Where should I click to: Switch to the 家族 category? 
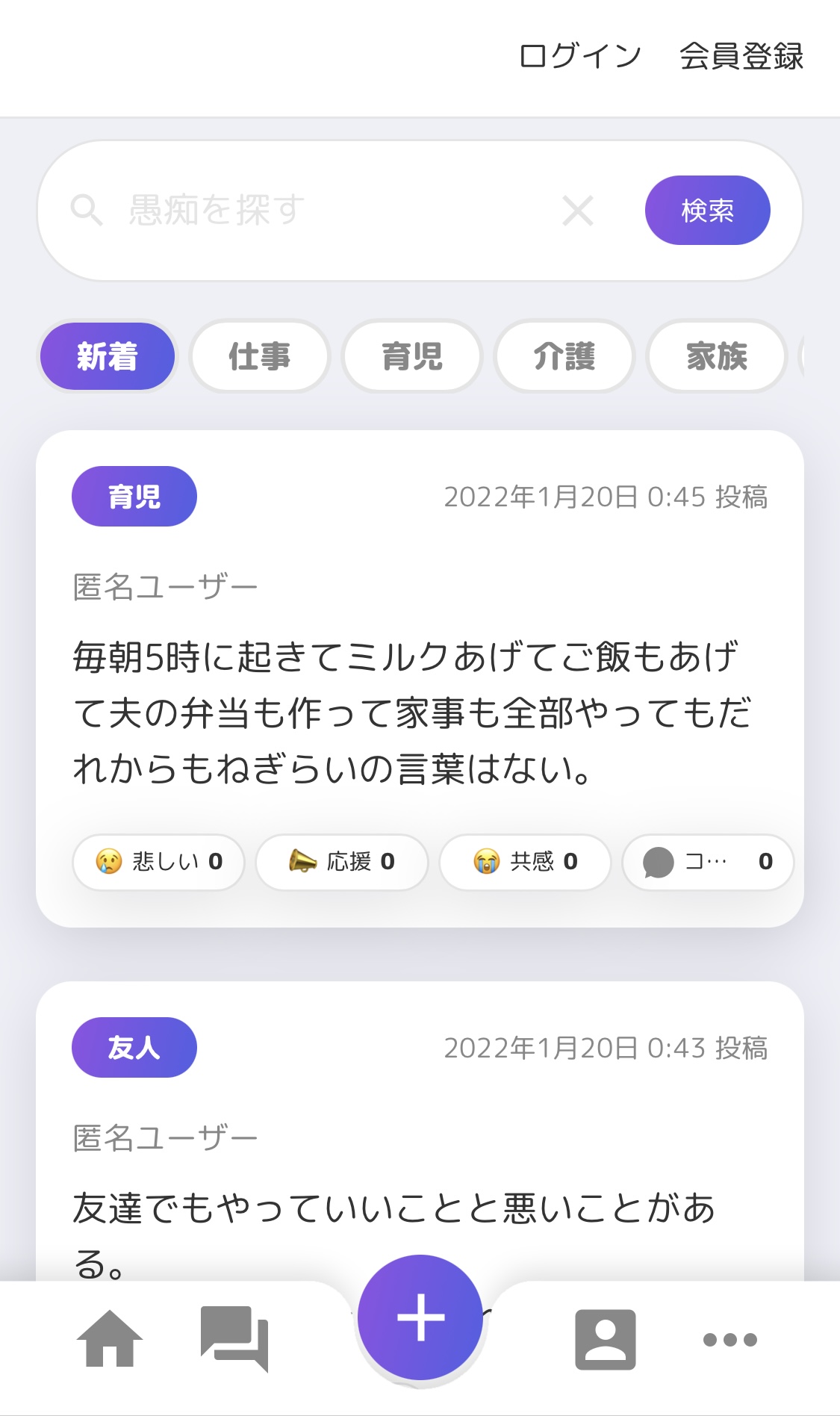tap(717, 356)
